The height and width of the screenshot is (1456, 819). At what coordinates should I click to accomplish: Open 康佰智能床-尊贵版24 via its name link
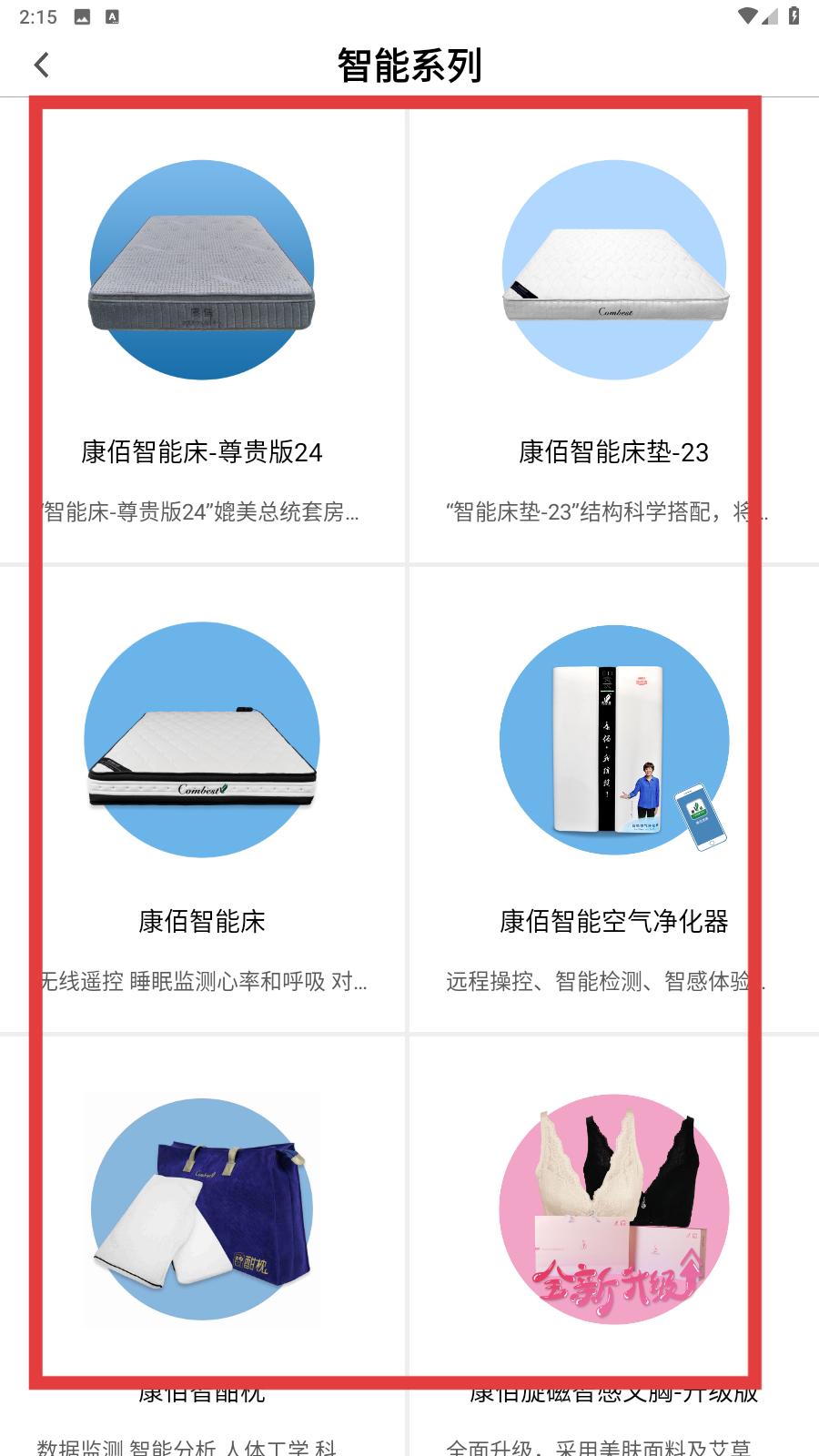coord(202,450)
